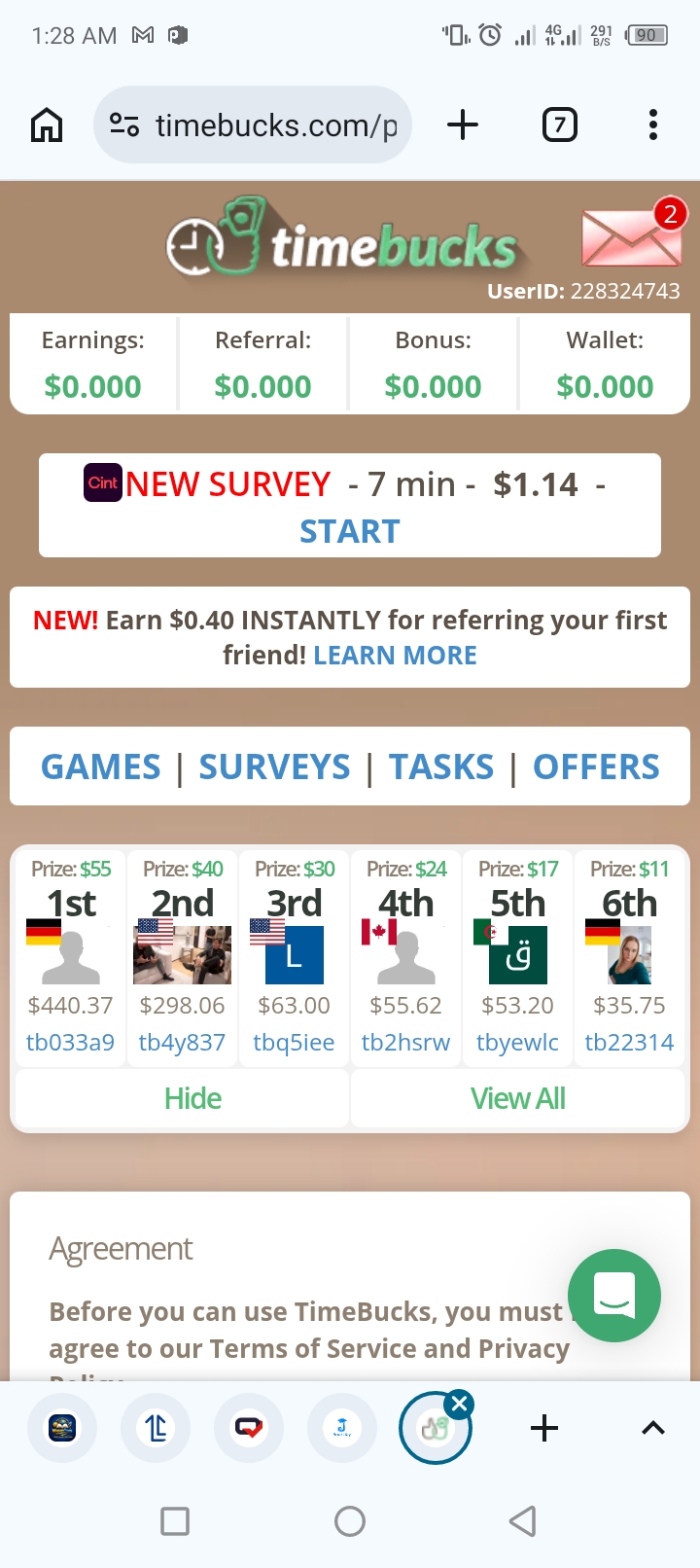Open the profile of 6th place tb22314
700x1568 pixels.
click(629, 1043)
